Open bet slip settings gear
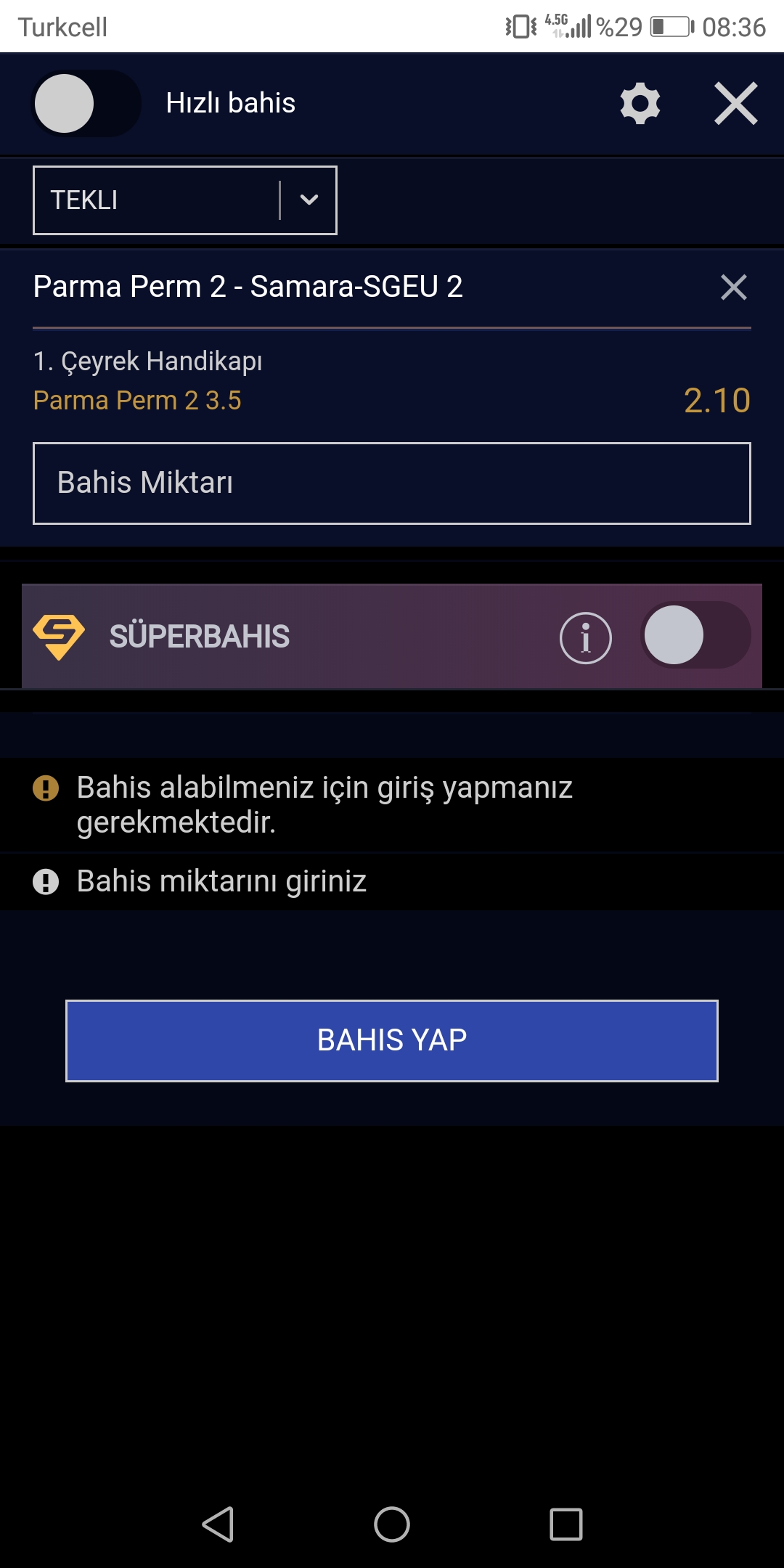 [640, 103]
